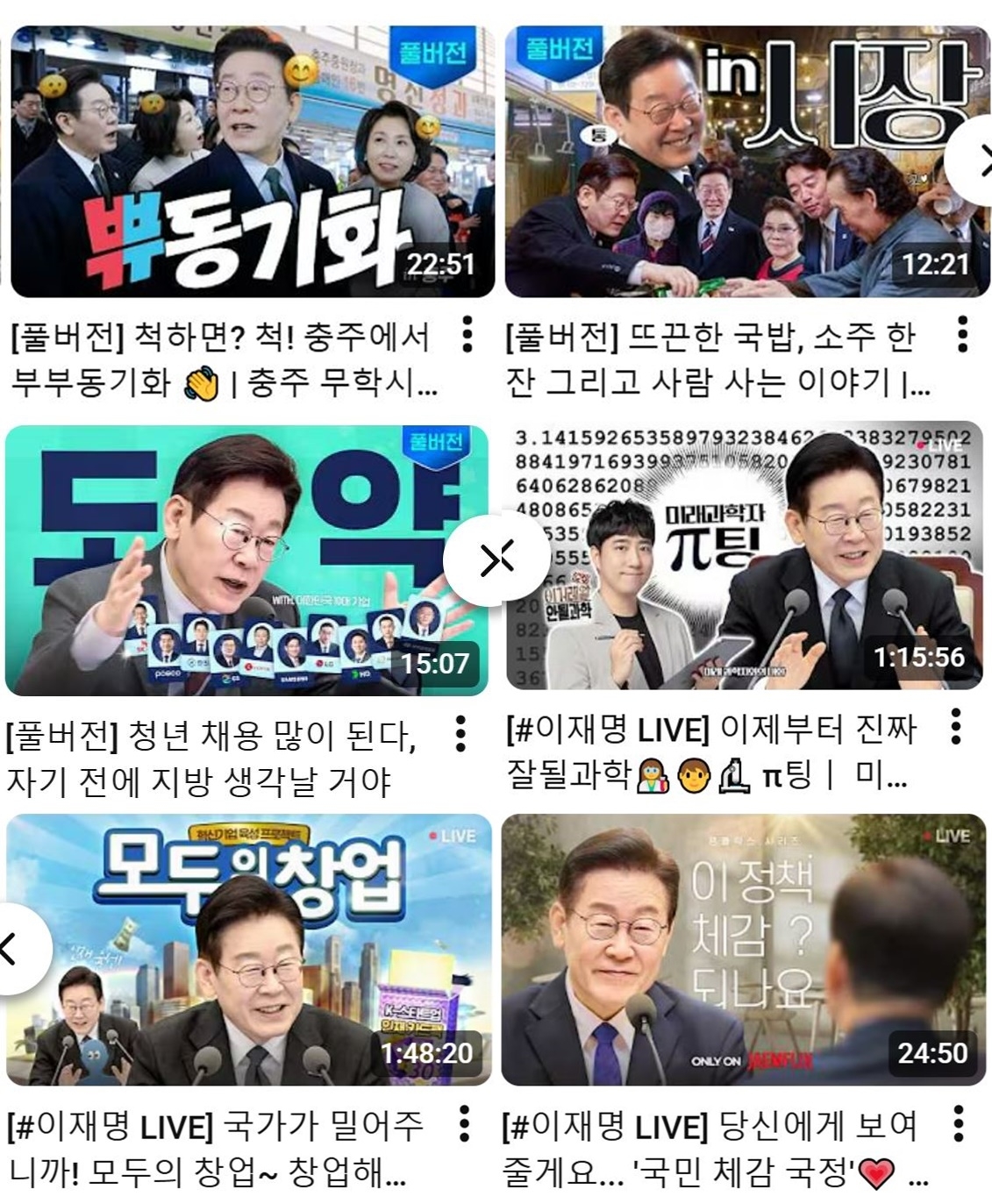
Task: Open more options for 척하면? 척! video
Action: coord(467,336)
